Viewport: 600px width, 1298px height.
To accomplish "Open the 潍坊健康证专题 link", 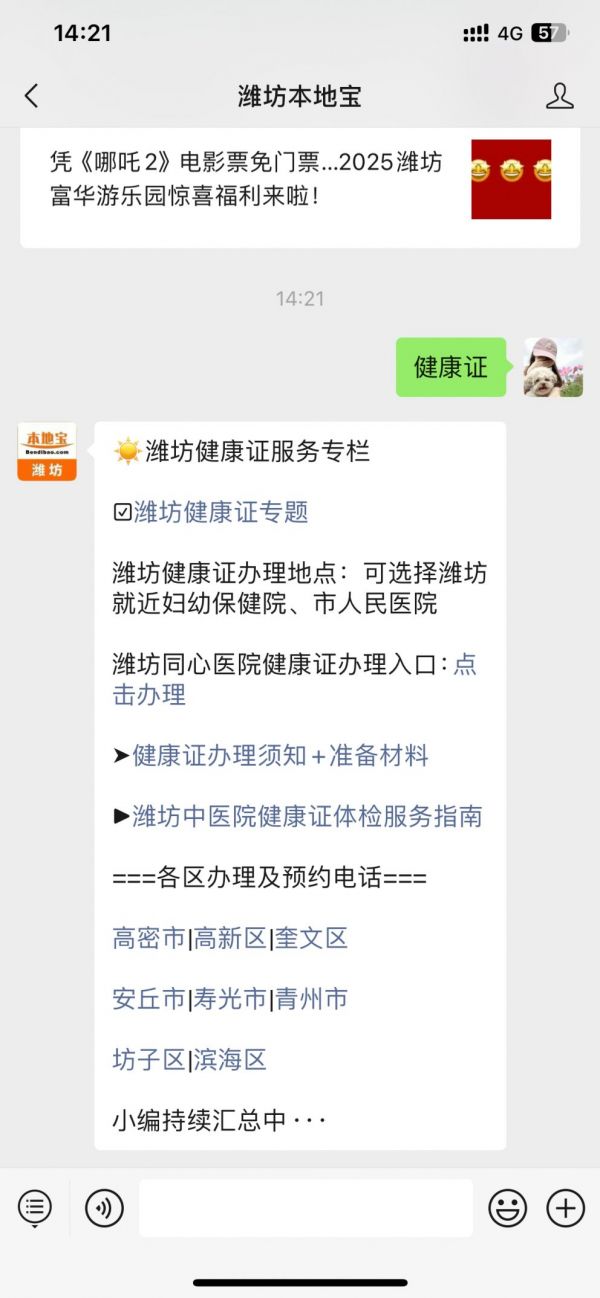I will (220, 512).
